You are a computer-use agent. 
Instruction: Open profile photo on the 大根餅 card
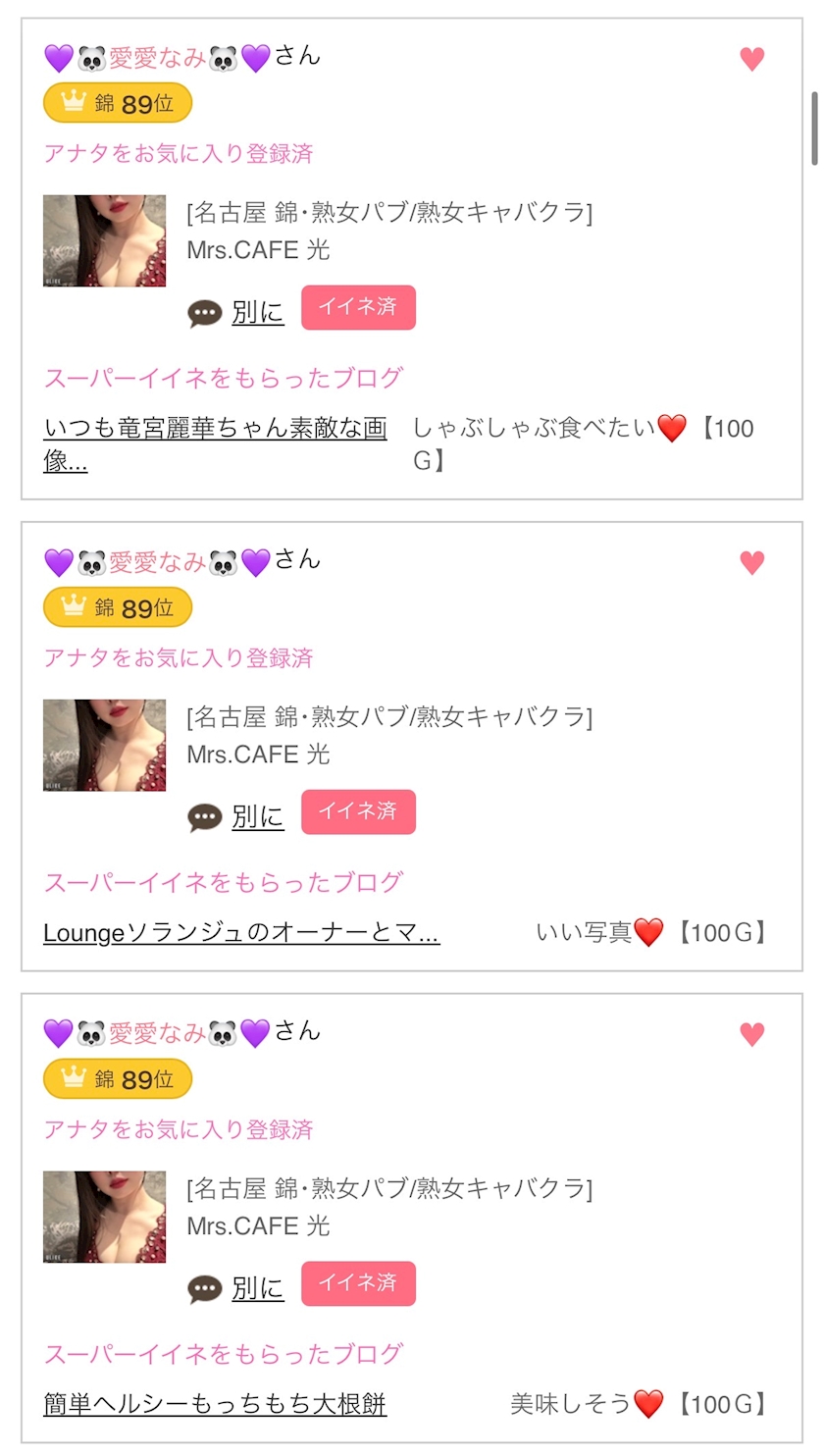click(104, 1217)
